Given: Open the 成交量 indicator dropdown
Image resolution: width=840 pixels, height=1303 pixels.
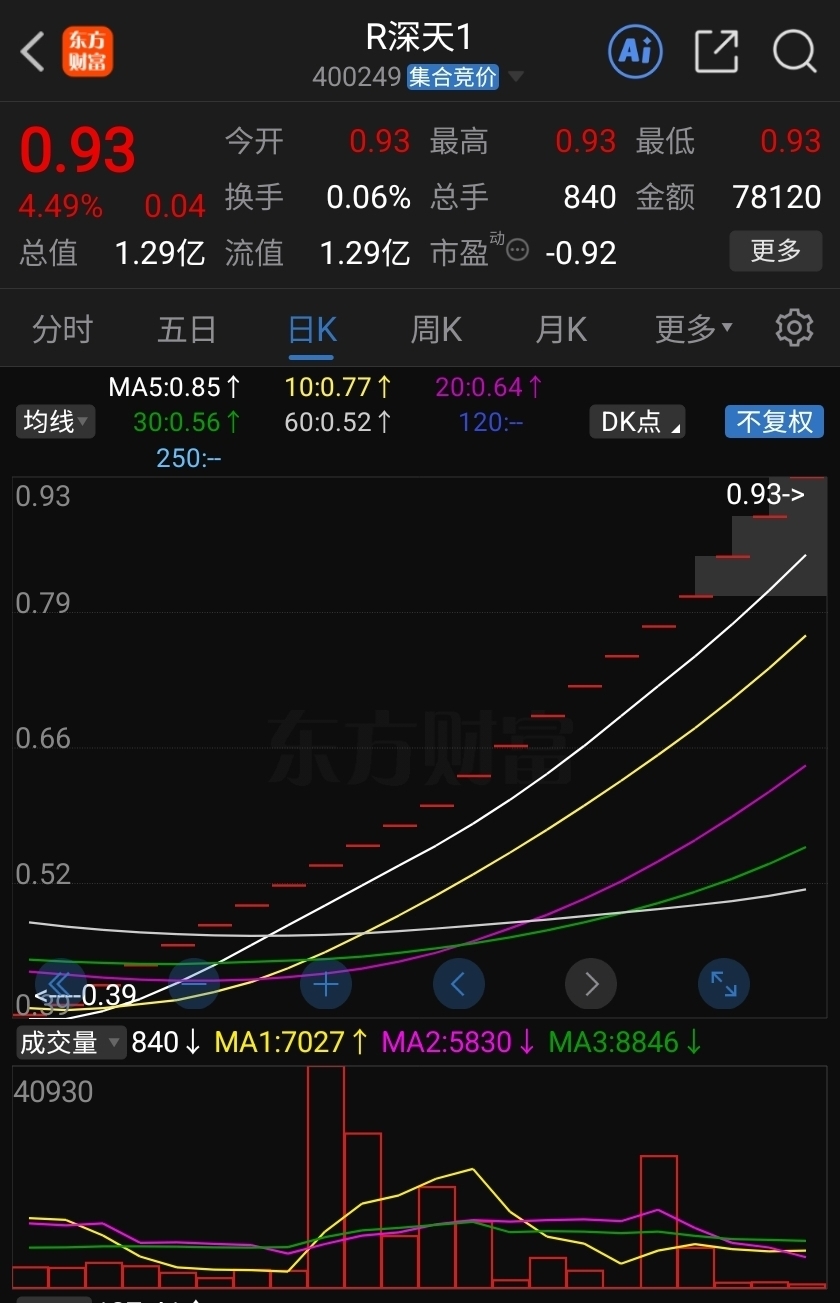Looking at the screenshot, I should pos(70,1043).
